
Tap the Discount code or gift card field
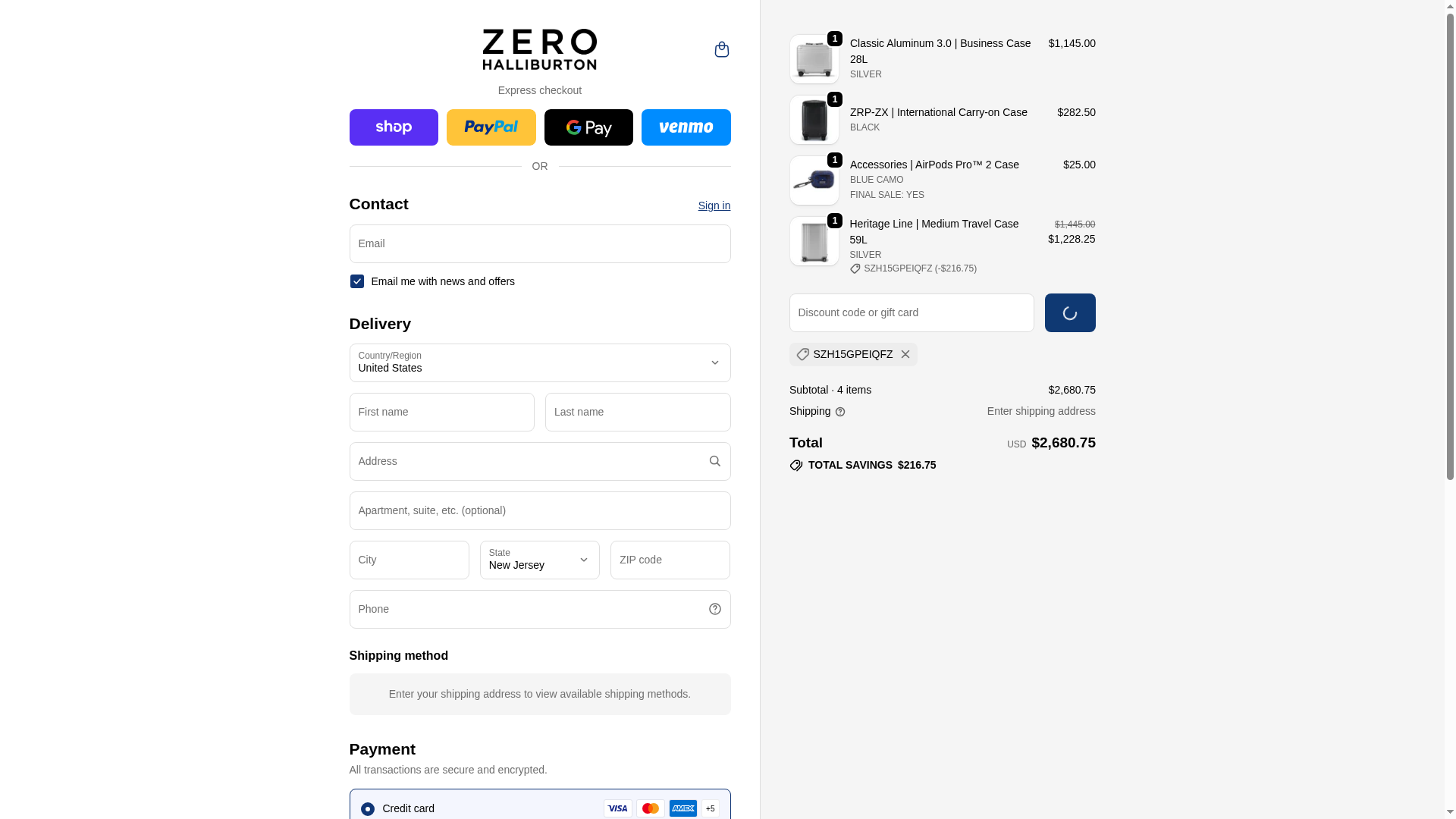tap(911, 312)
